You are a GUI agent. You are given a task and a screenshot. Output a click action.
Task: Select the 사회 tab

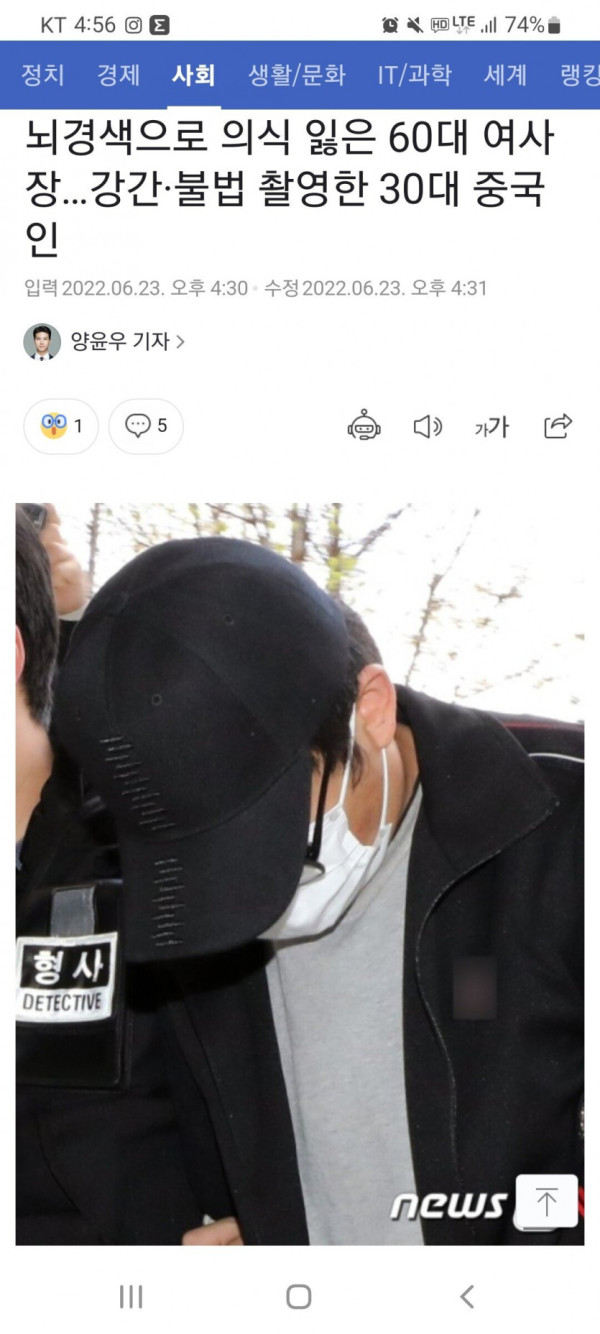[x=193, y=74]
